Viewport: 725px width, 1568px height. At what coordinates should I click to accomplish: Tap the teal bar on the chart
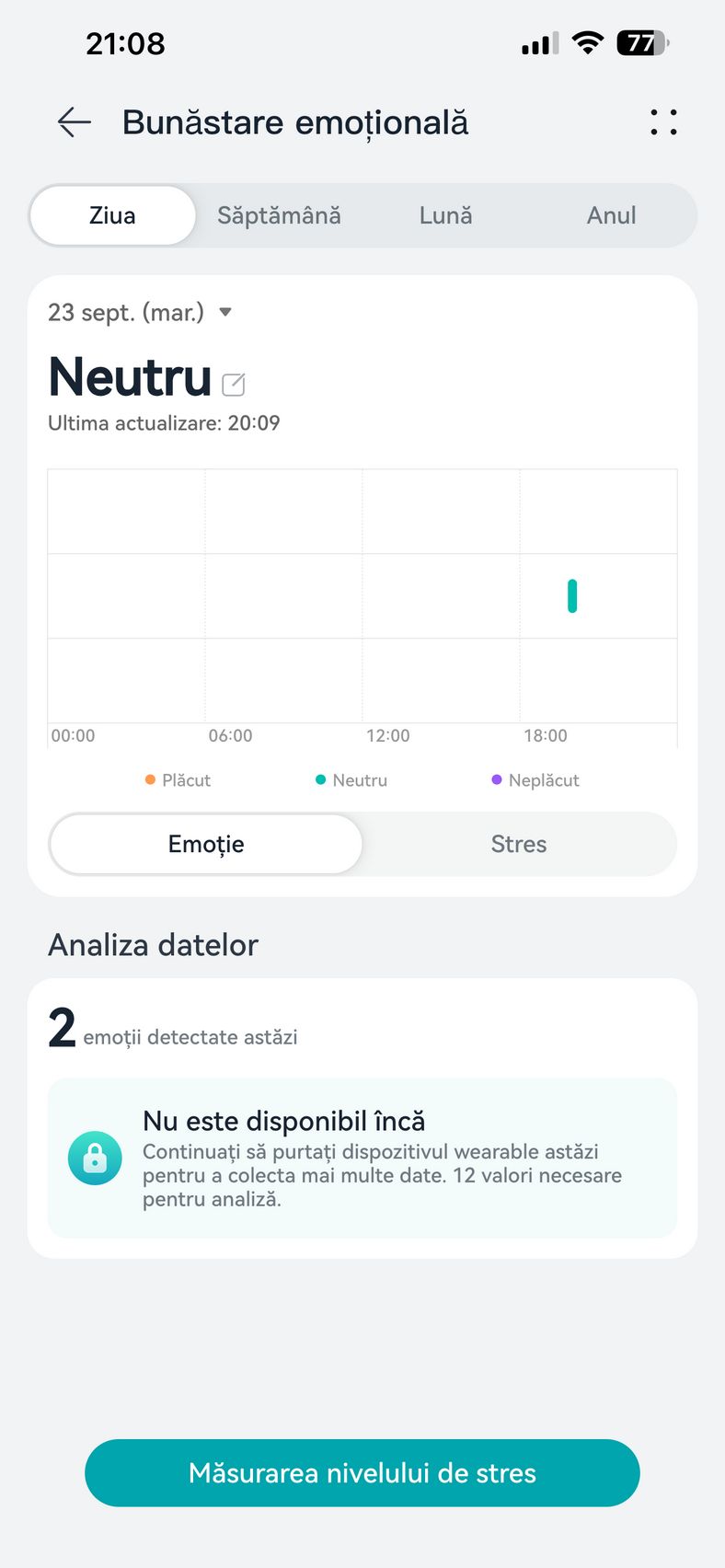tap(572, 596)
